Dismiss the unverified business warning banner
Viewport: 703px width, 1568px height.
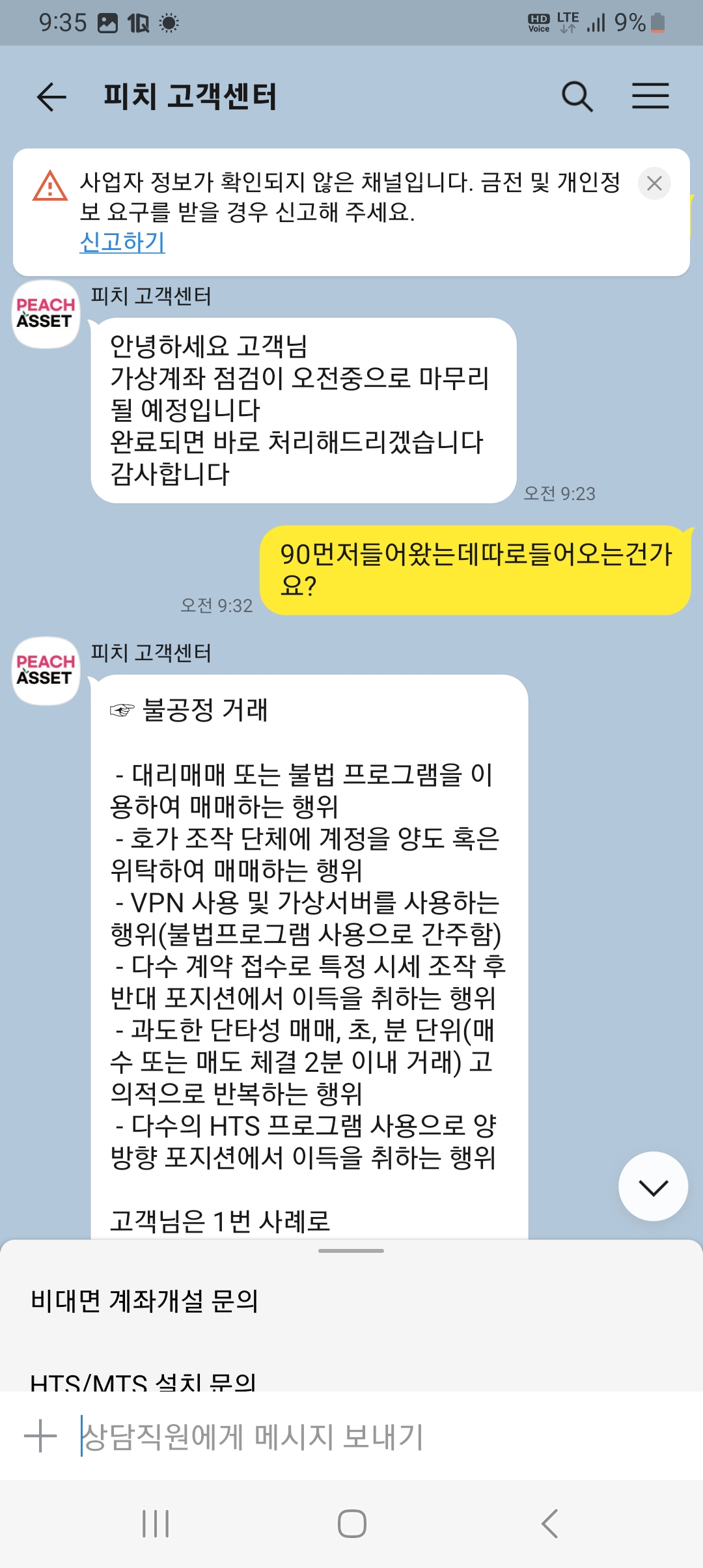pyautogui.click(x=654, y=184)
